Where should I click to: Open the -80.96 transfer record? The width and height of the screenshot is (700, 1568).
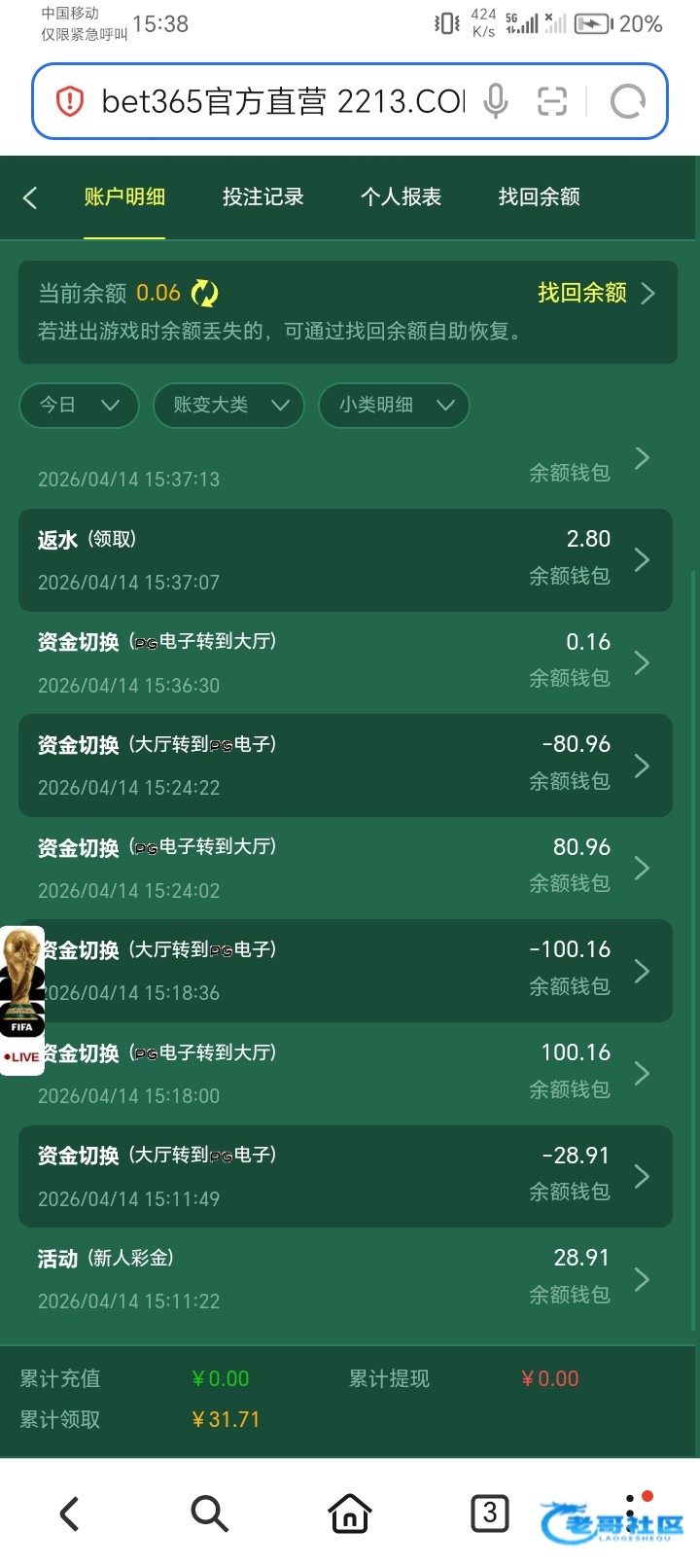345,766
